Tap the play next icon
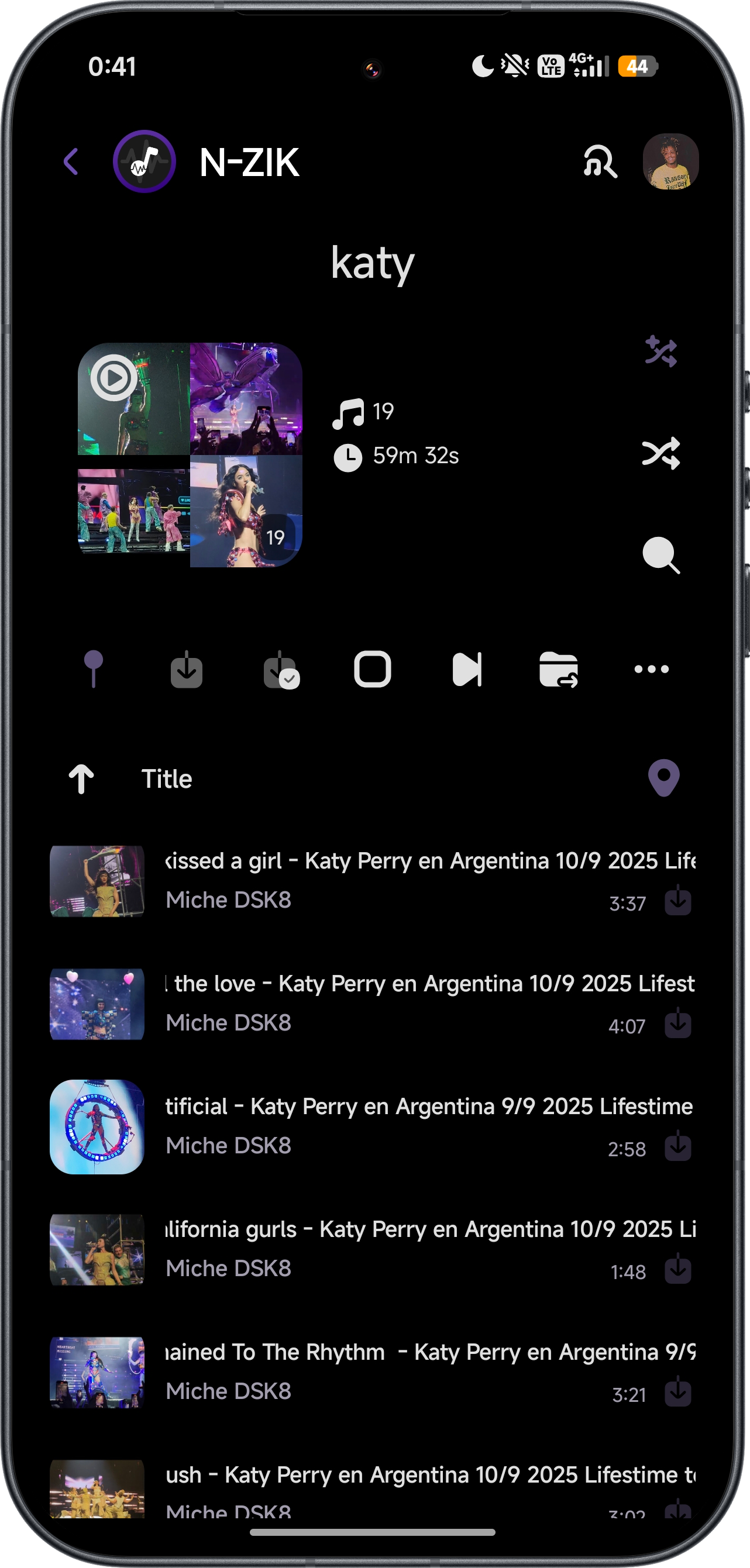Screen dimensions: 750x1568 coord(467,669)
